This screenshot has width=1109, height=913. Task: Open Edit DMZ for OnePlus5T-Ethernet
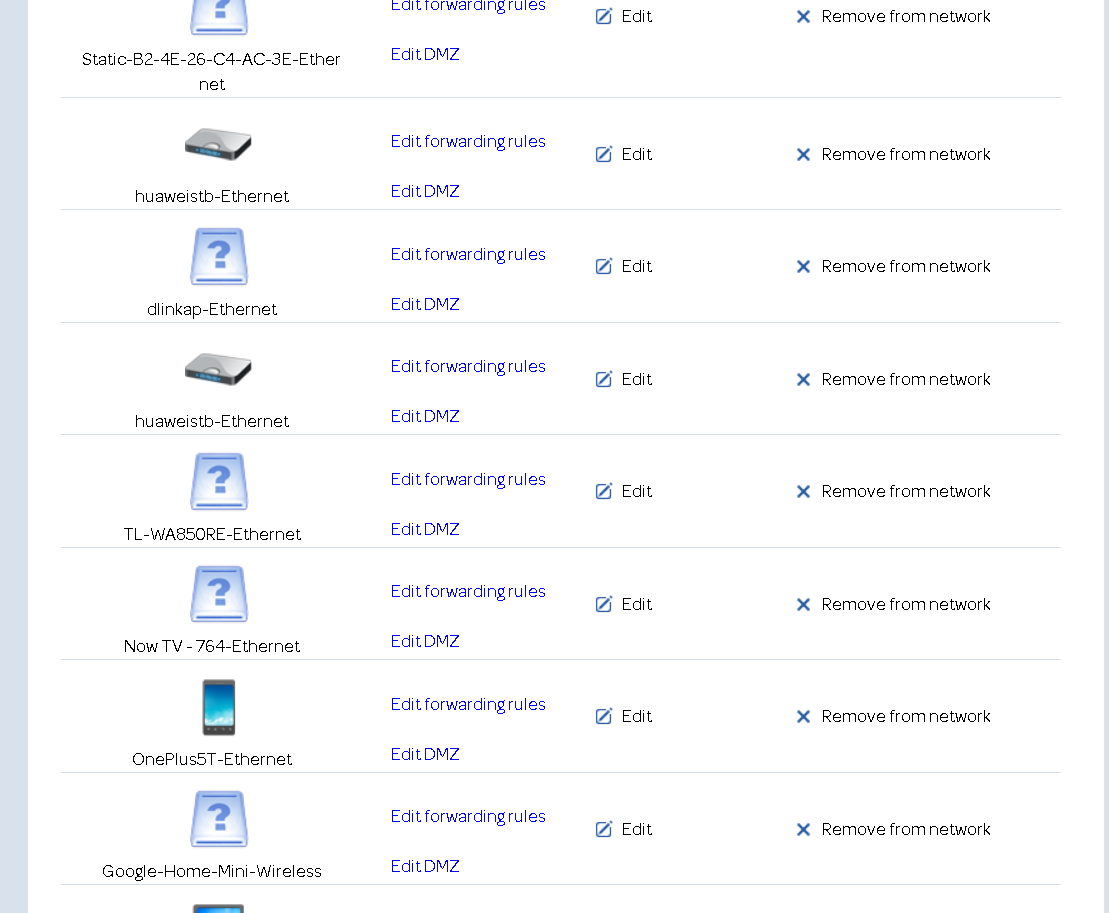425,754
